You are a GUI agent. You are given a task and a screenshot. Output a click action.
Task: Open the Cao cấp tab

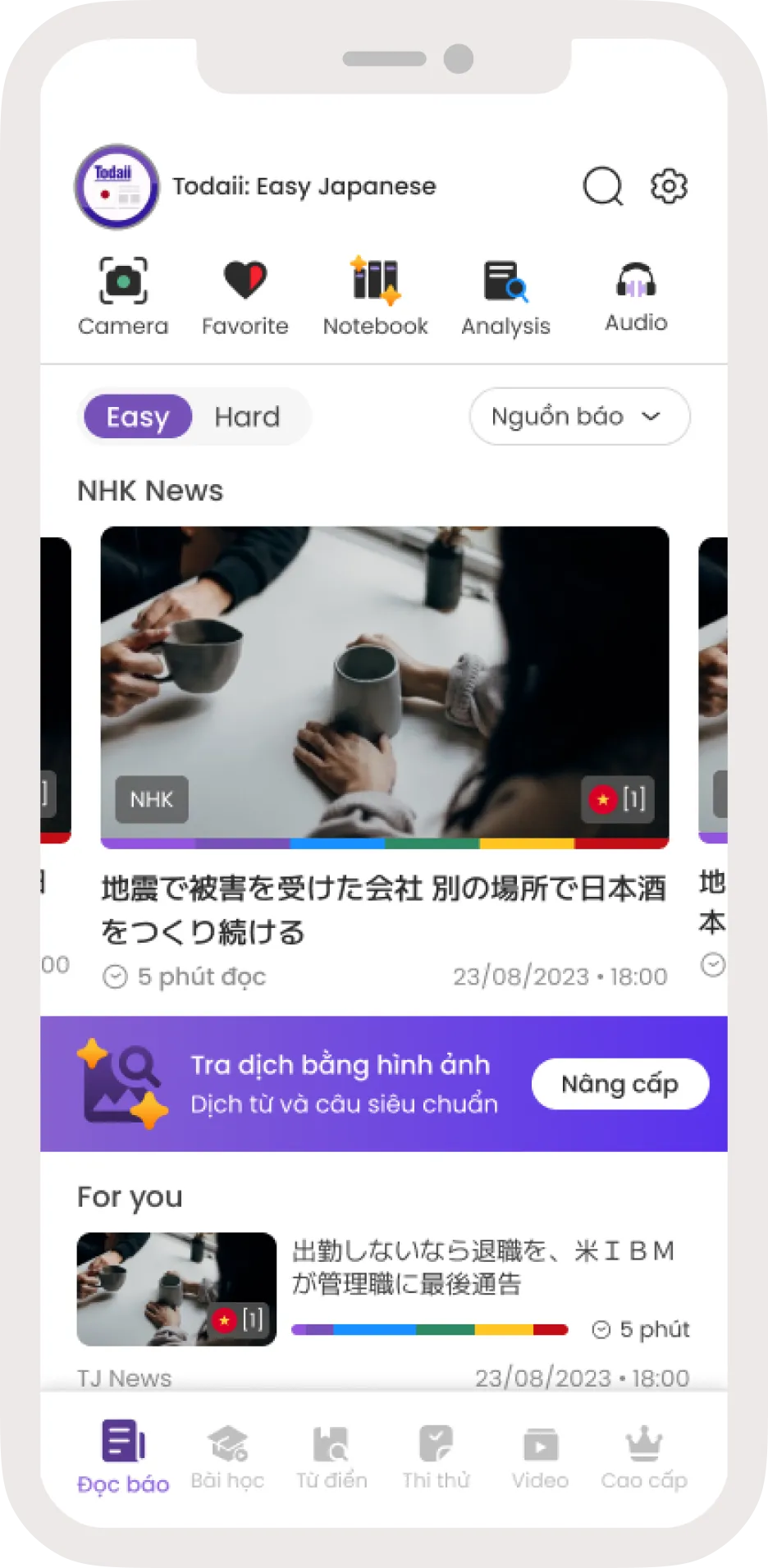click(x=644, y=1456)
